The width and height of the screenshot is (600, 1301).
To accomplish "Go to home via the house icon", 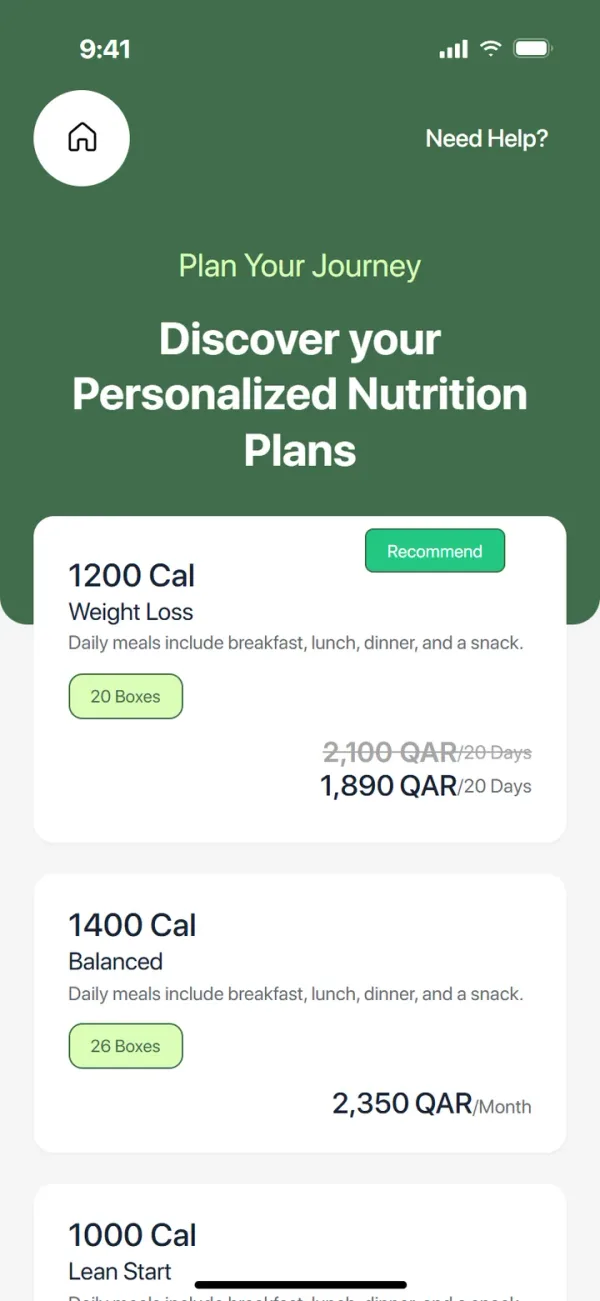I will (x=82, y=138).
